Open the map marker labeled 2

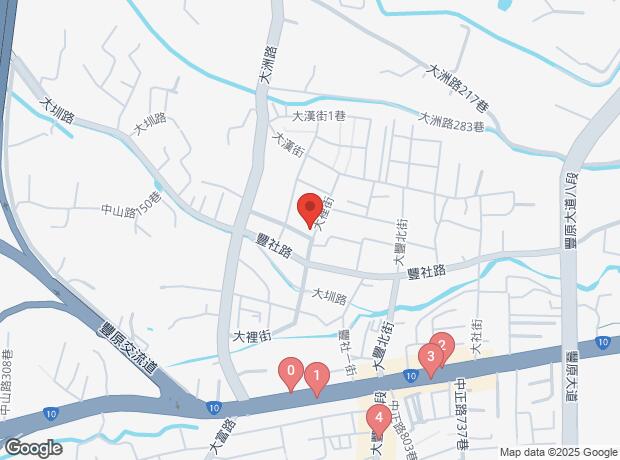click(443, 344)
